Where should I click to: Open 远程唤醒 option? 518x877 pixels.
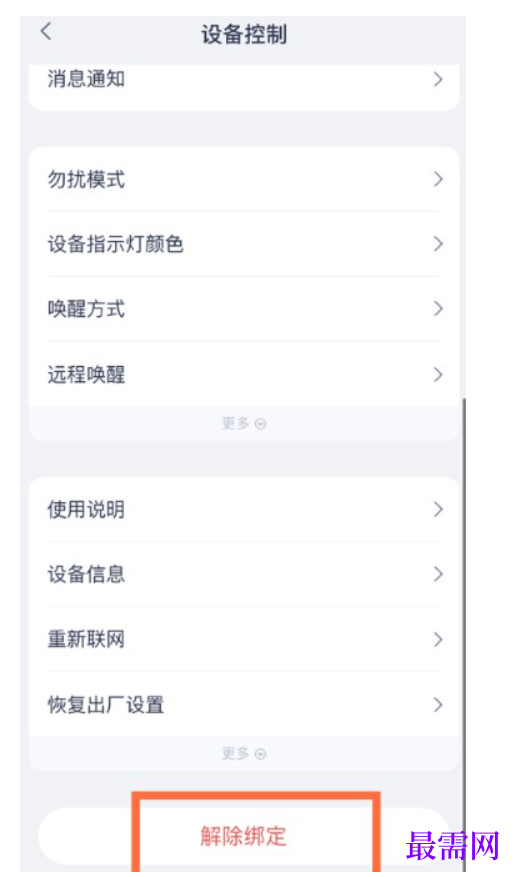point(244,374)
